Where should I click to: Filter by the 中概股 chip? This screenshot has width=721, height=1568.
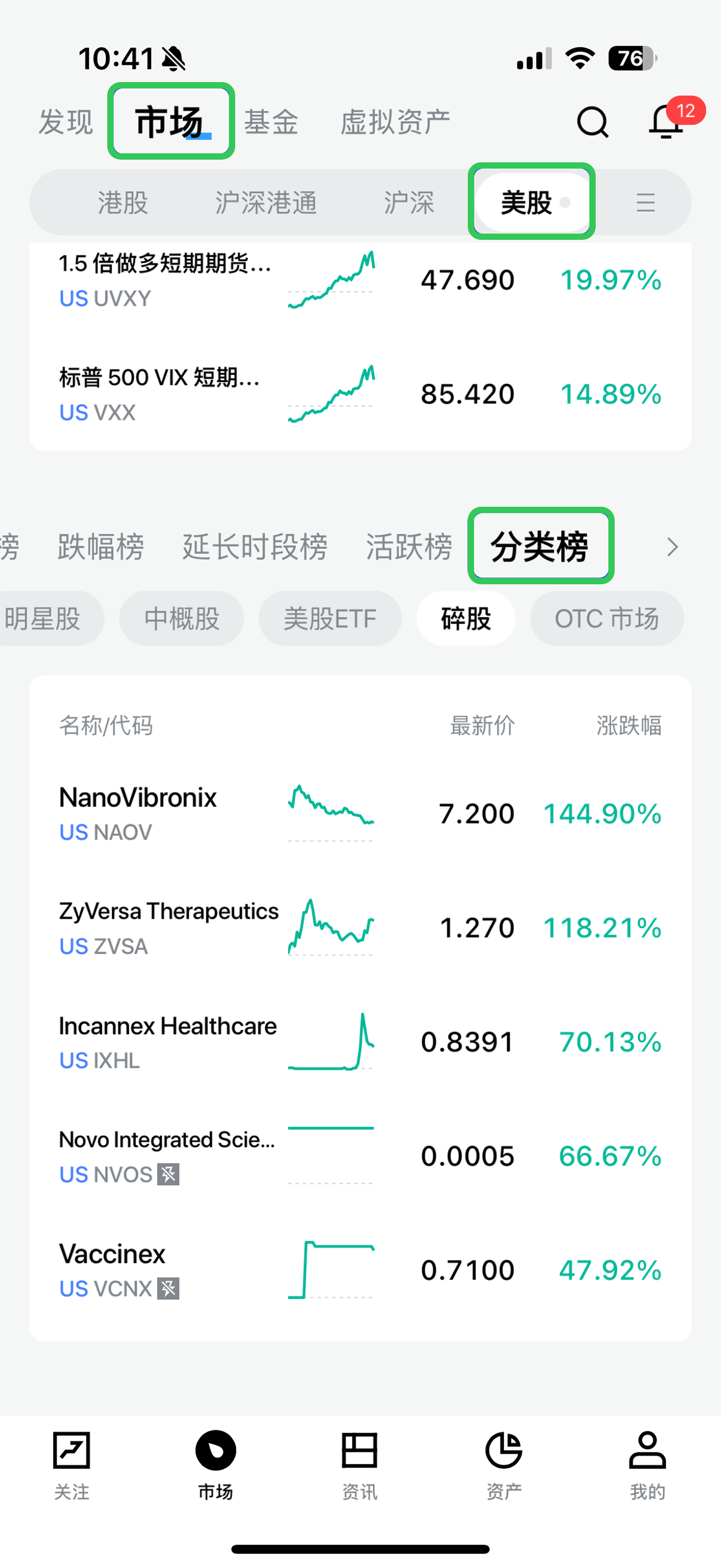[x=181, y=619]
